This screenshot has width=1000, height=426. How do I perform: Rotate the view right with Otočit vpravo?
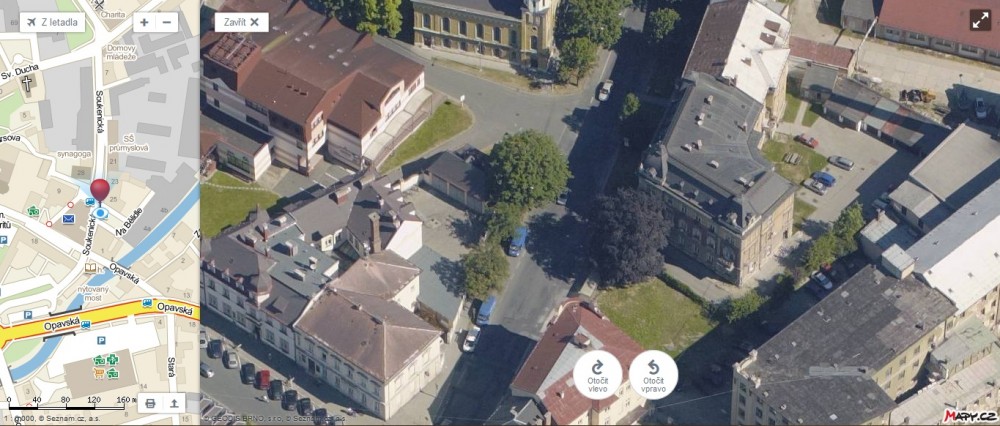pos(653,374)
